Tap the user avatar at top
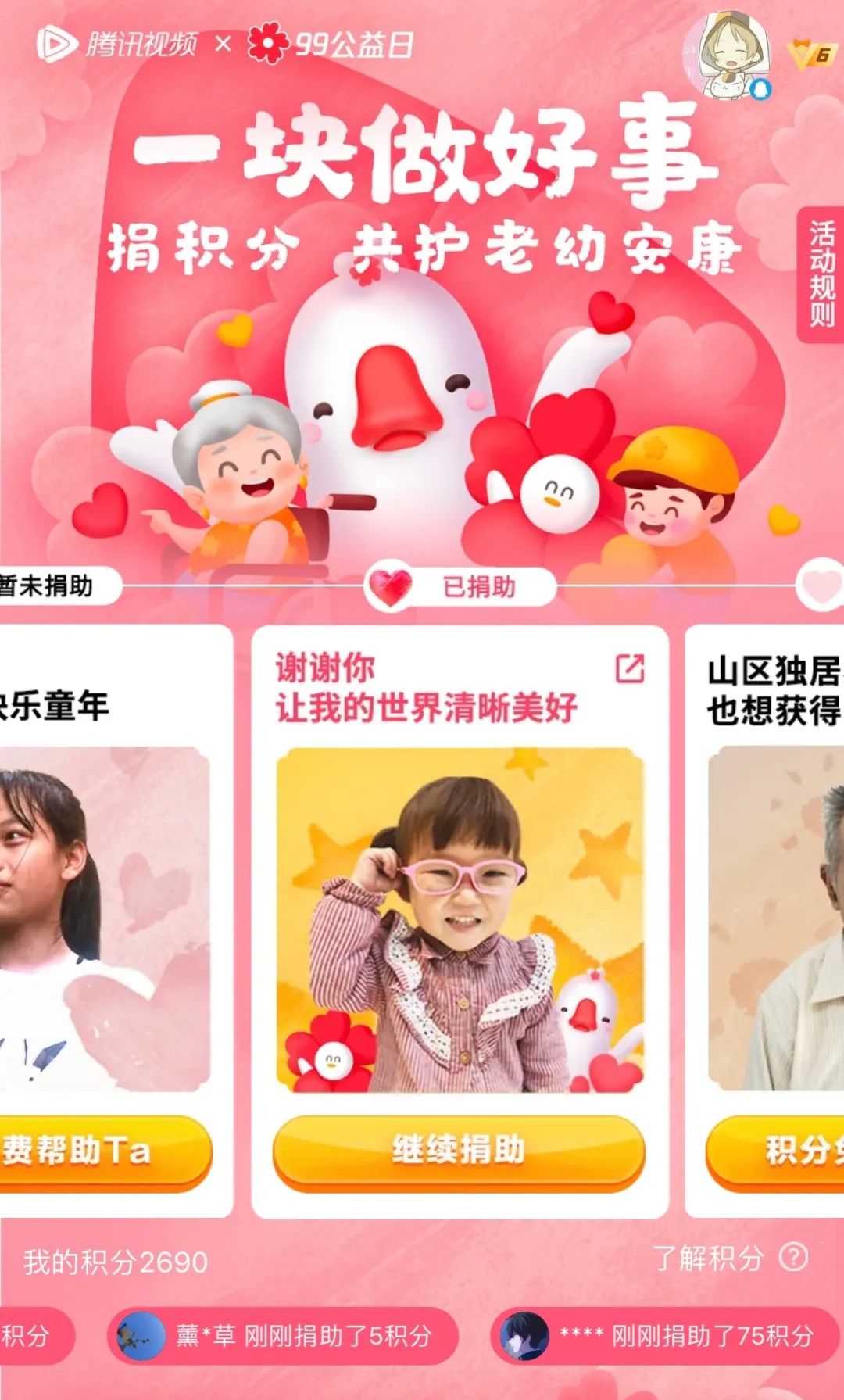 728,55
